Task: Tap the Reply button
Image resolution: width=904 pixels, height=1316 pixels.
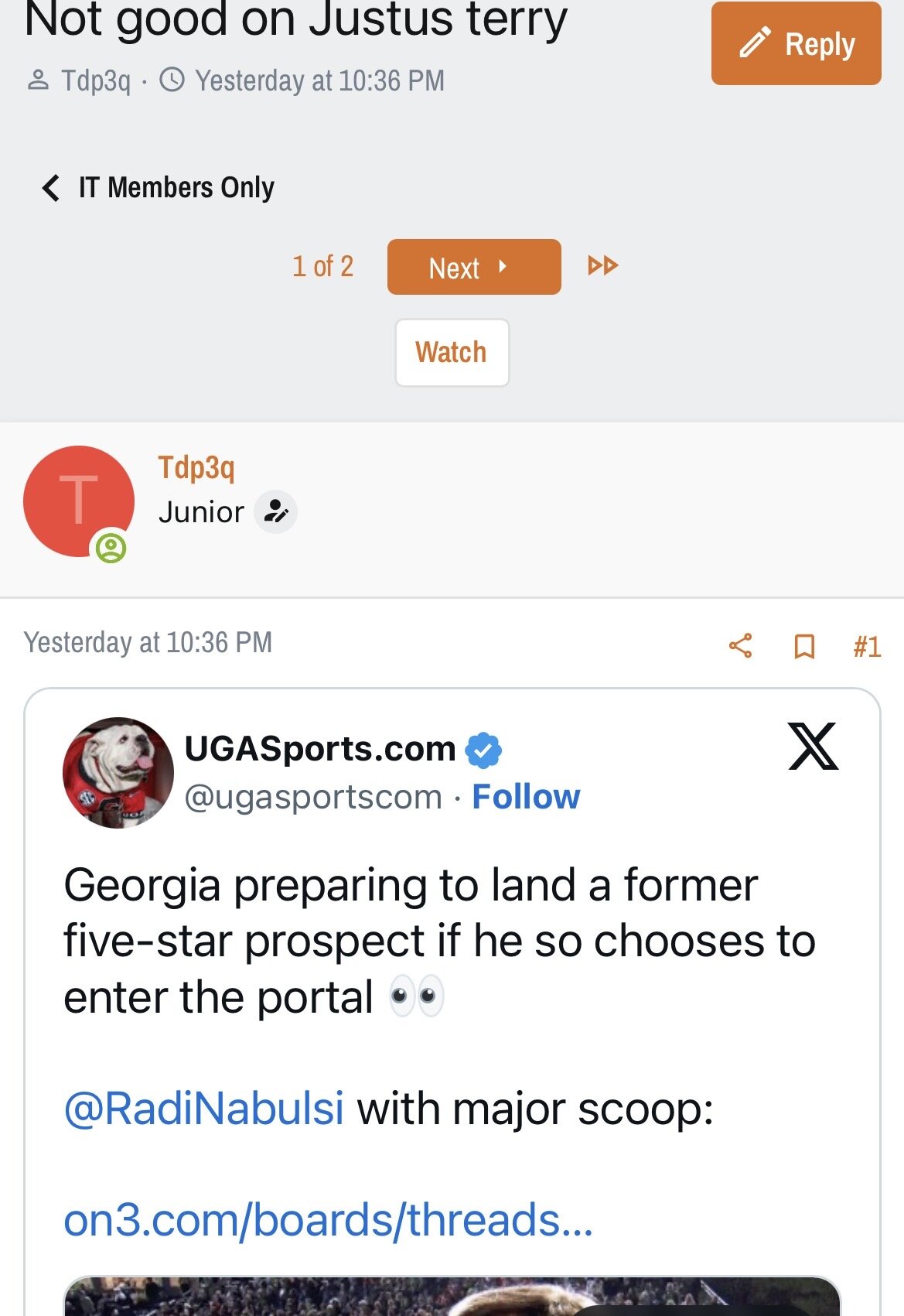Action: coord(796,44)
